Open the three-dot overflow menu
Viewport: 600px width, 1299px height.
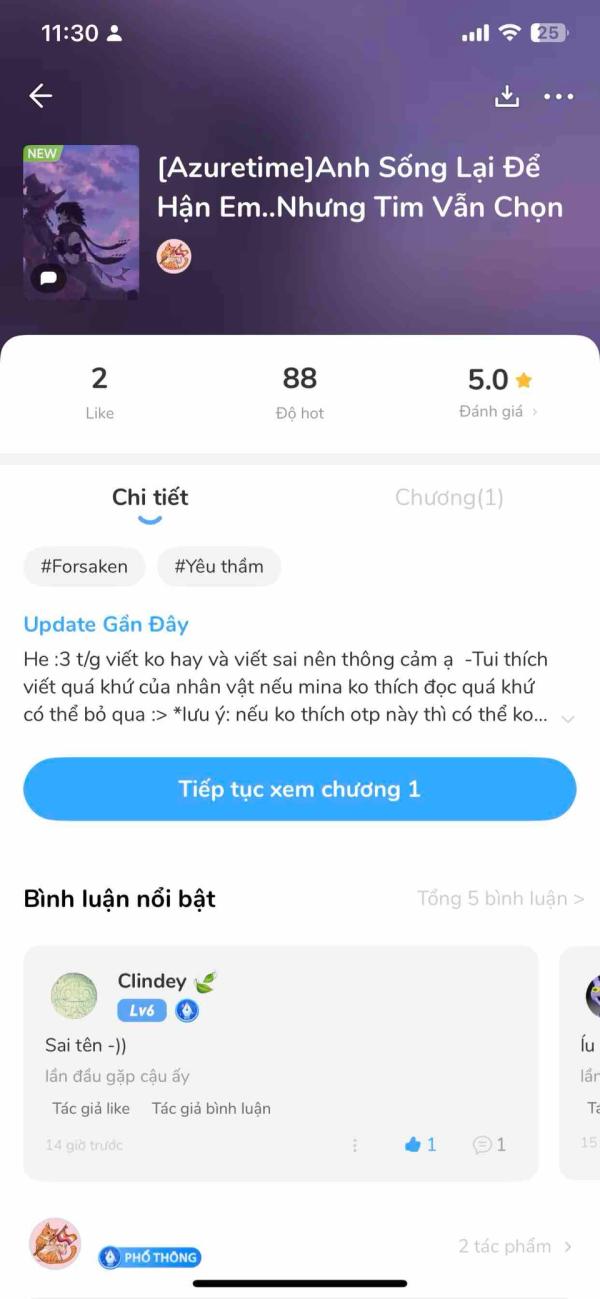[x=559, y=96]
